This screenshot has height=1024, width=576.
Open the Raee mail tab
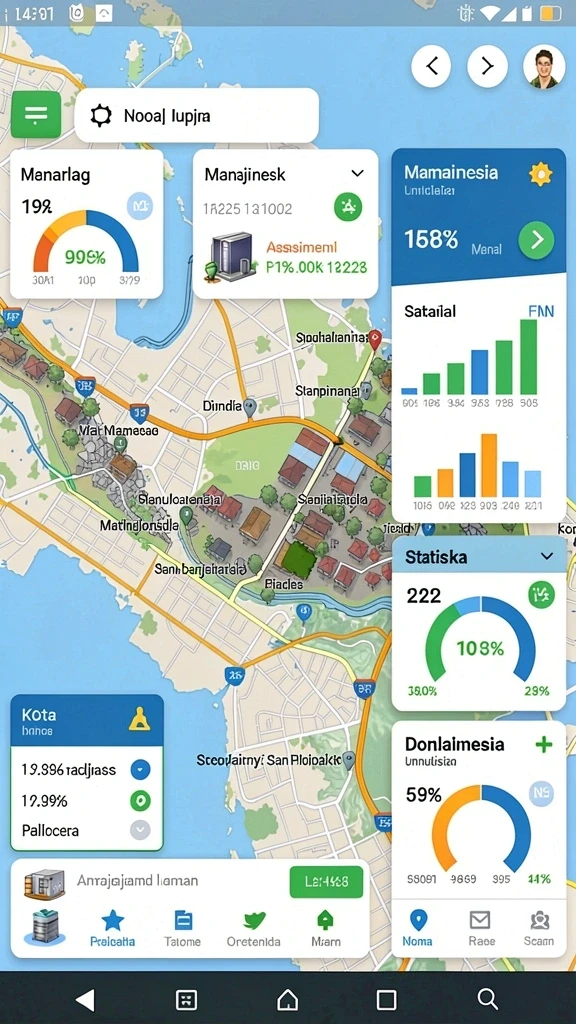(x=480, y=928)
